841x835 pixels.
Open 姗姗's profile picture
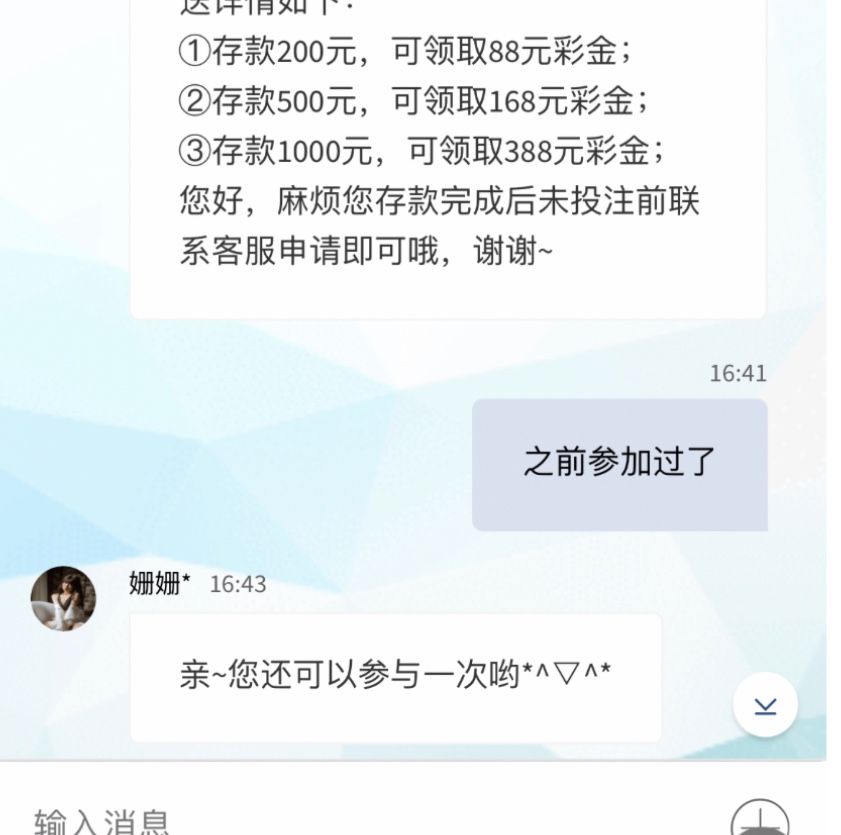pyautogui.click(x=64, y=598)
